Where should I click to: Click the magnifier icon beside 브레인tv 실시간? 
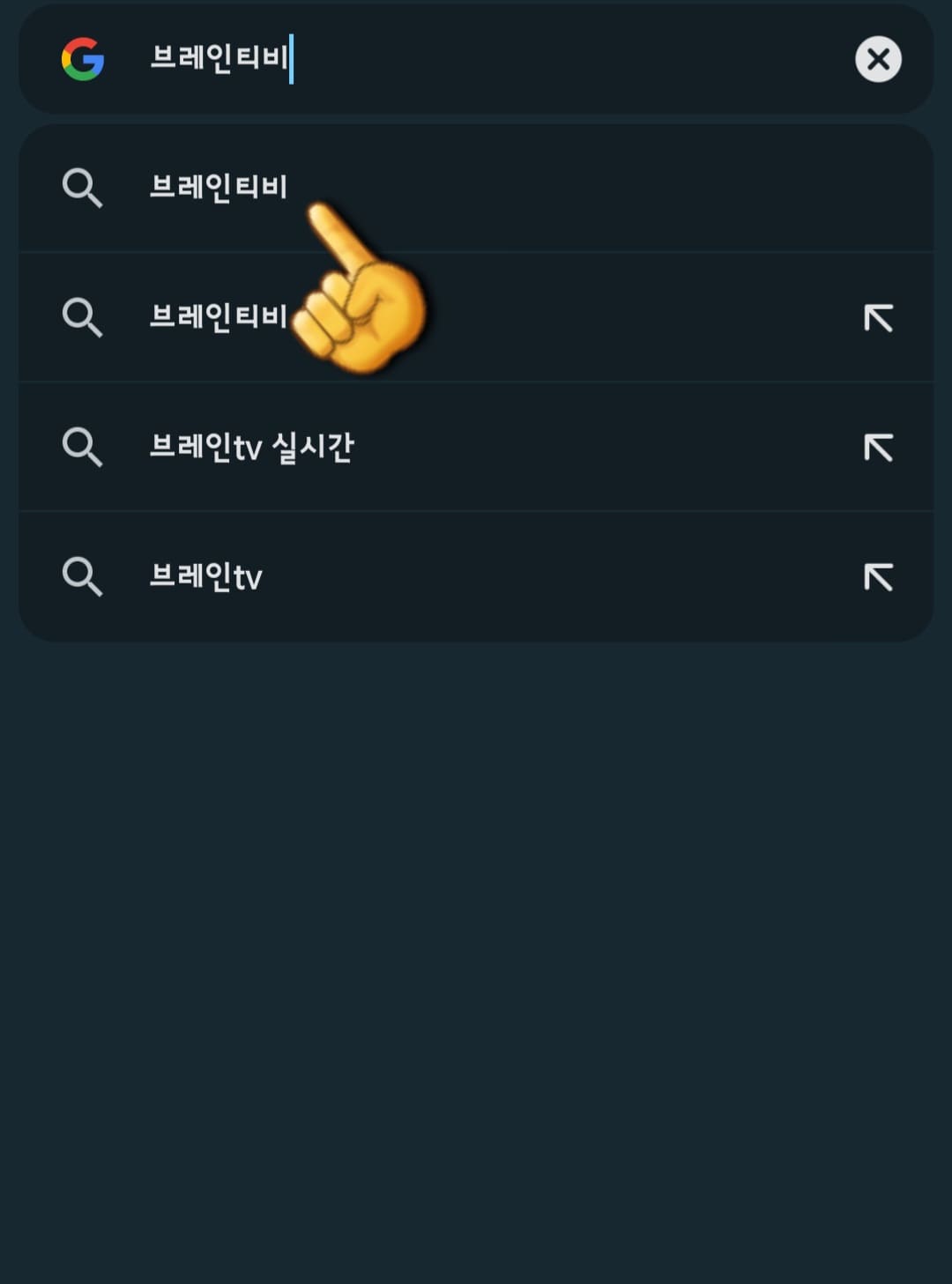click(x=84, y=448)
